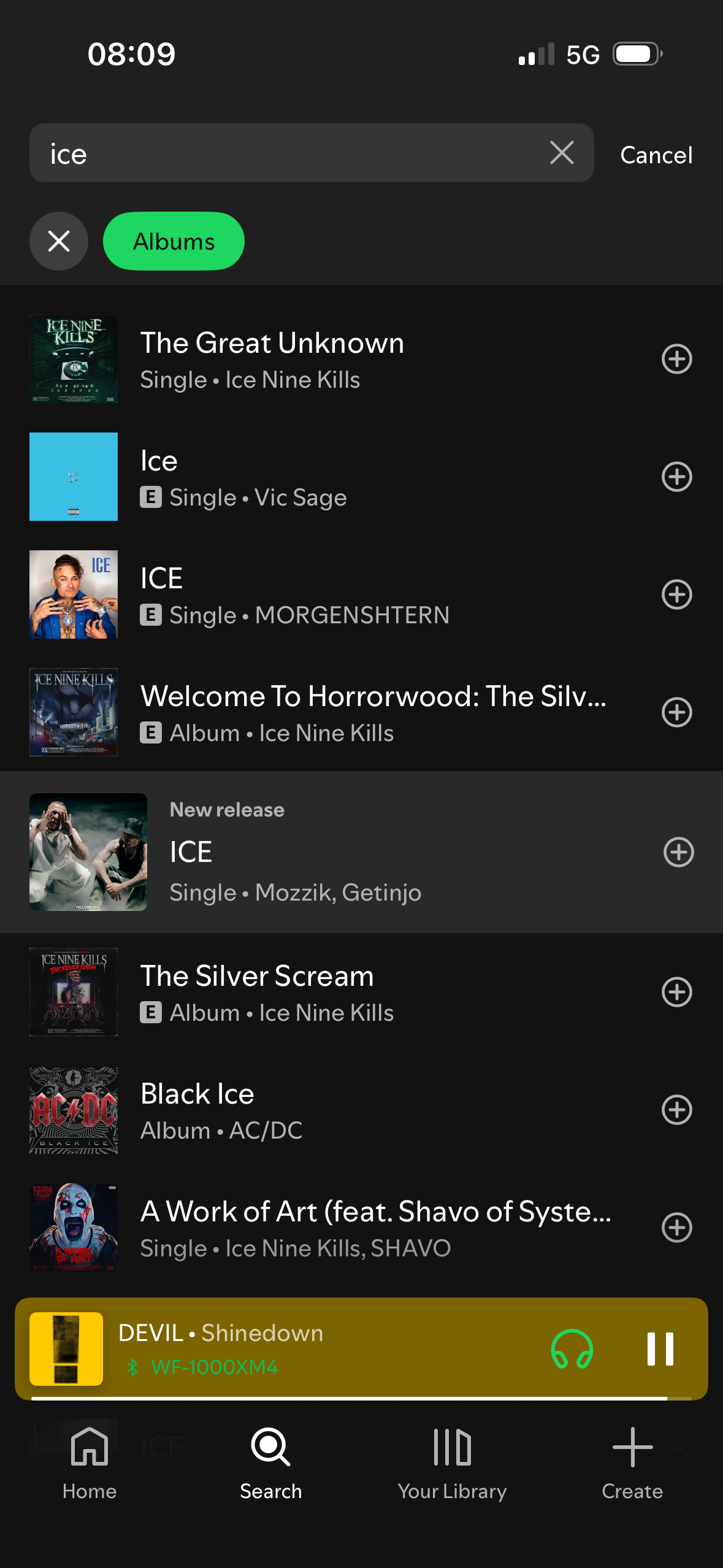This screenshot has width=723, height=1568.
Task: Open A Work of Art single result
Action: [331, 1228]
